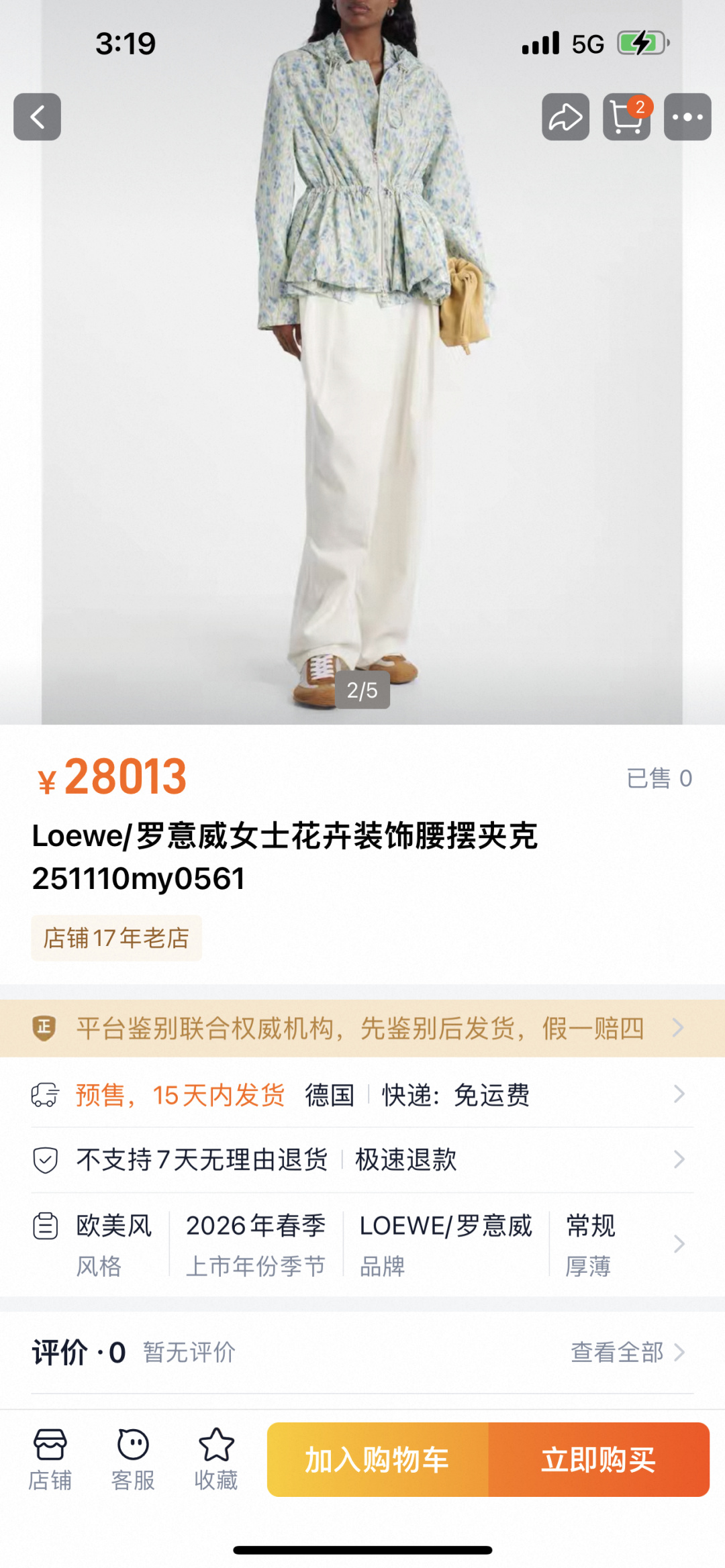This screenshot has height=1568, width=725.
Task: Contact 客服 customer service
Action: 133,1460
